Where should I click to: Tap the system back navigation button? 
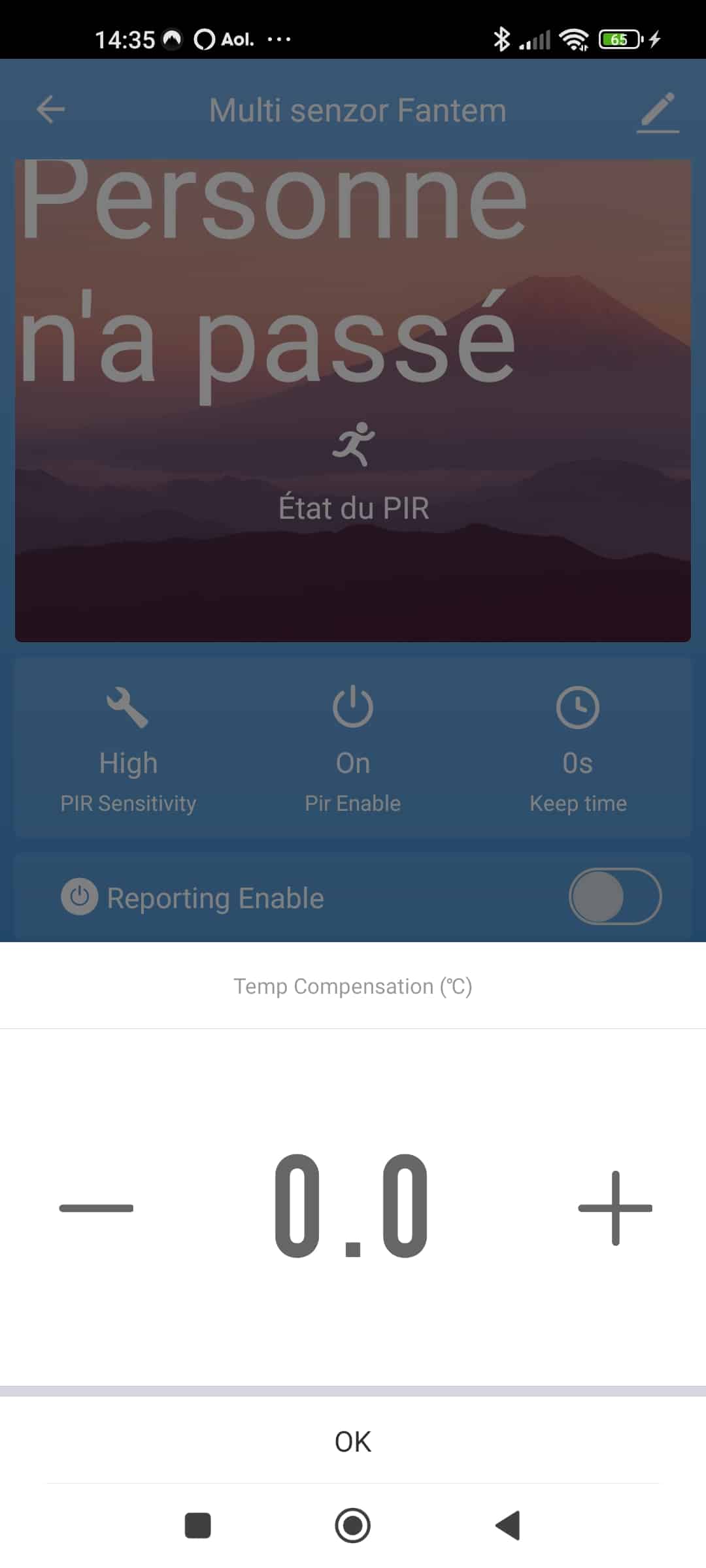508,1526
